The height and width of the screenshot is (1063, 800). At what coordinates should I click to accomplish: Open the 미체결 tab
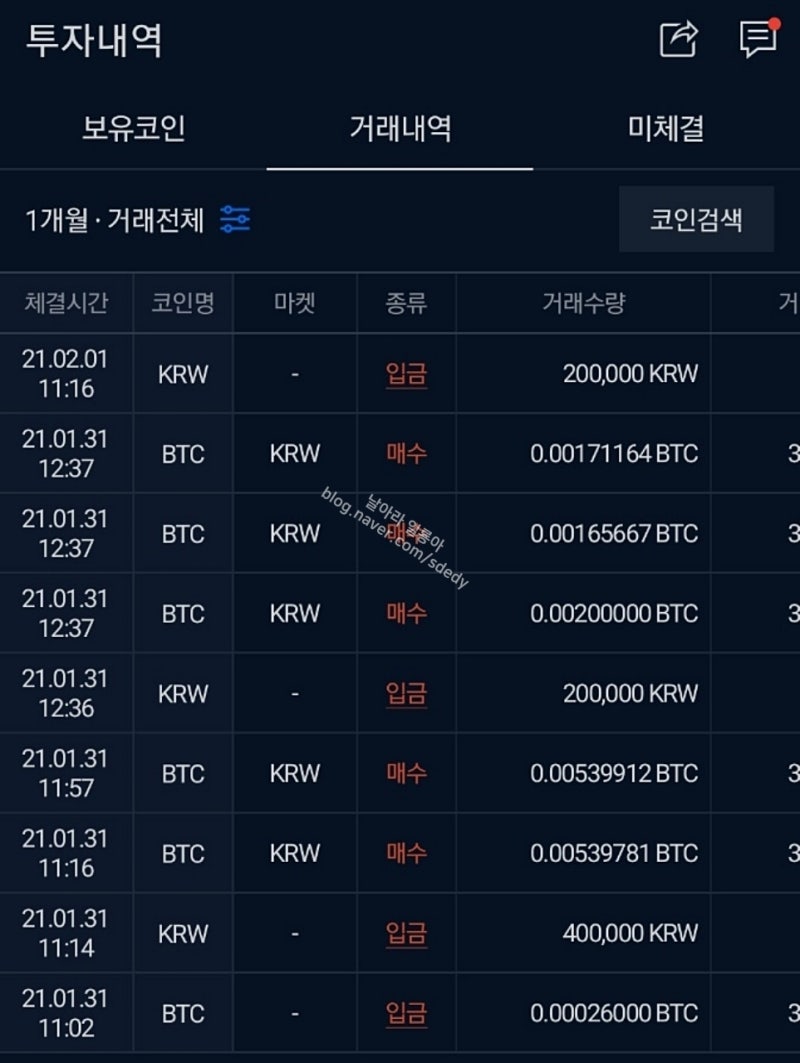click(x=665, y=129)
